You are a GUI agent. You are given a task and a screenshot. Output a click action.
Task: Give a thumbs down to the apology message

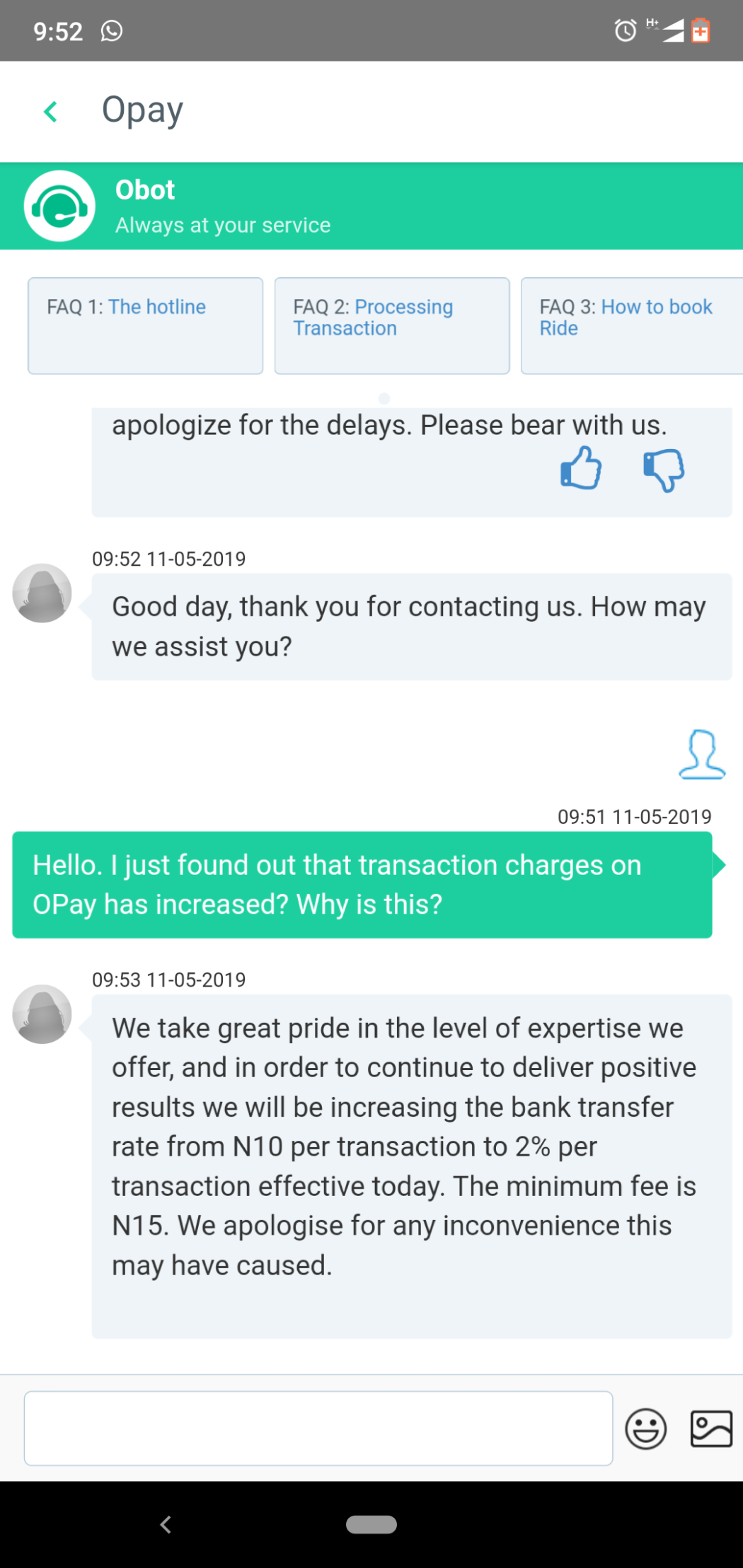click(x=662, y=469)
